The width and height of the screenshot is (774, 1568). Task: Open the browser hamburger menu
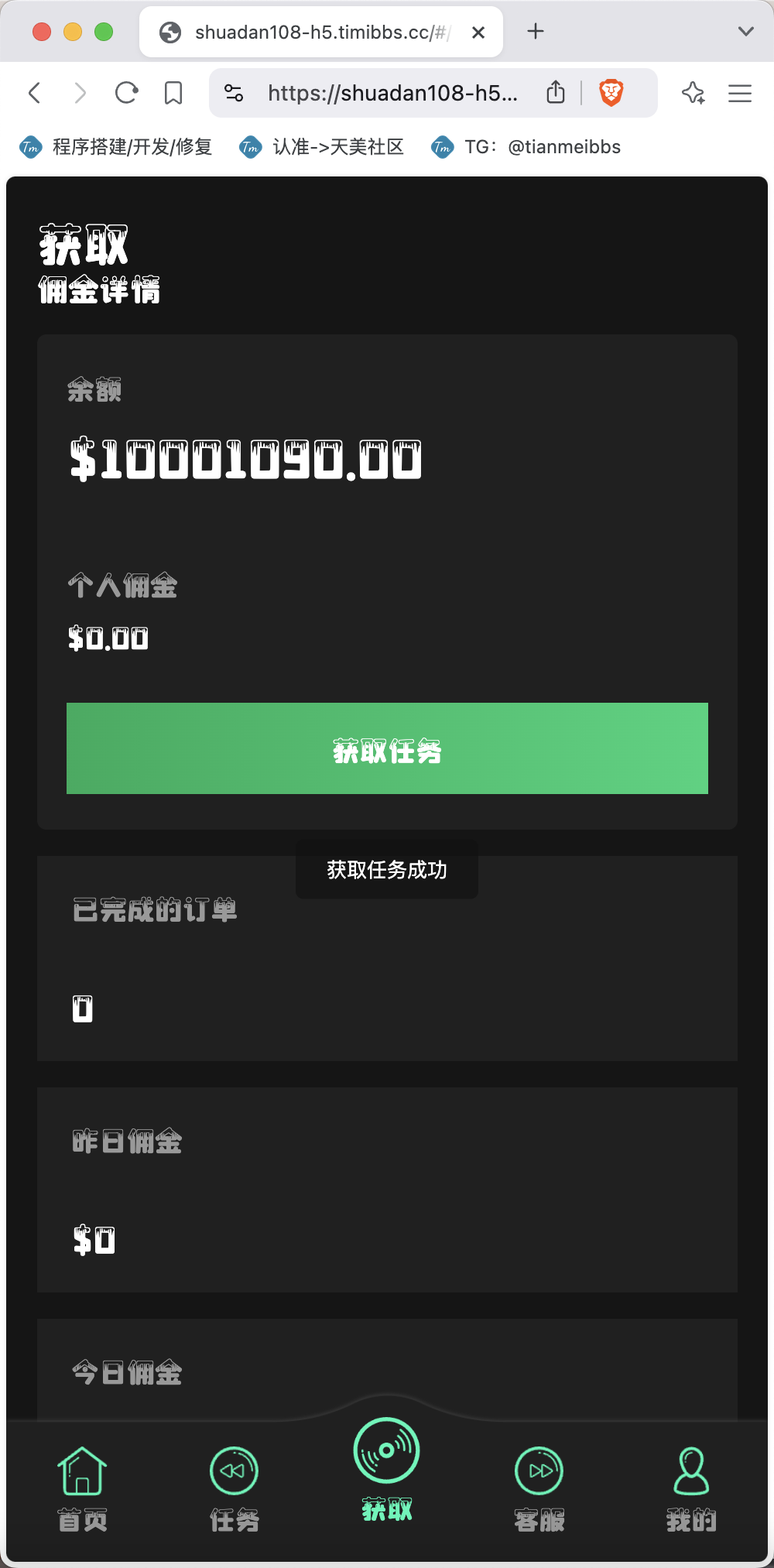(740, 93)
